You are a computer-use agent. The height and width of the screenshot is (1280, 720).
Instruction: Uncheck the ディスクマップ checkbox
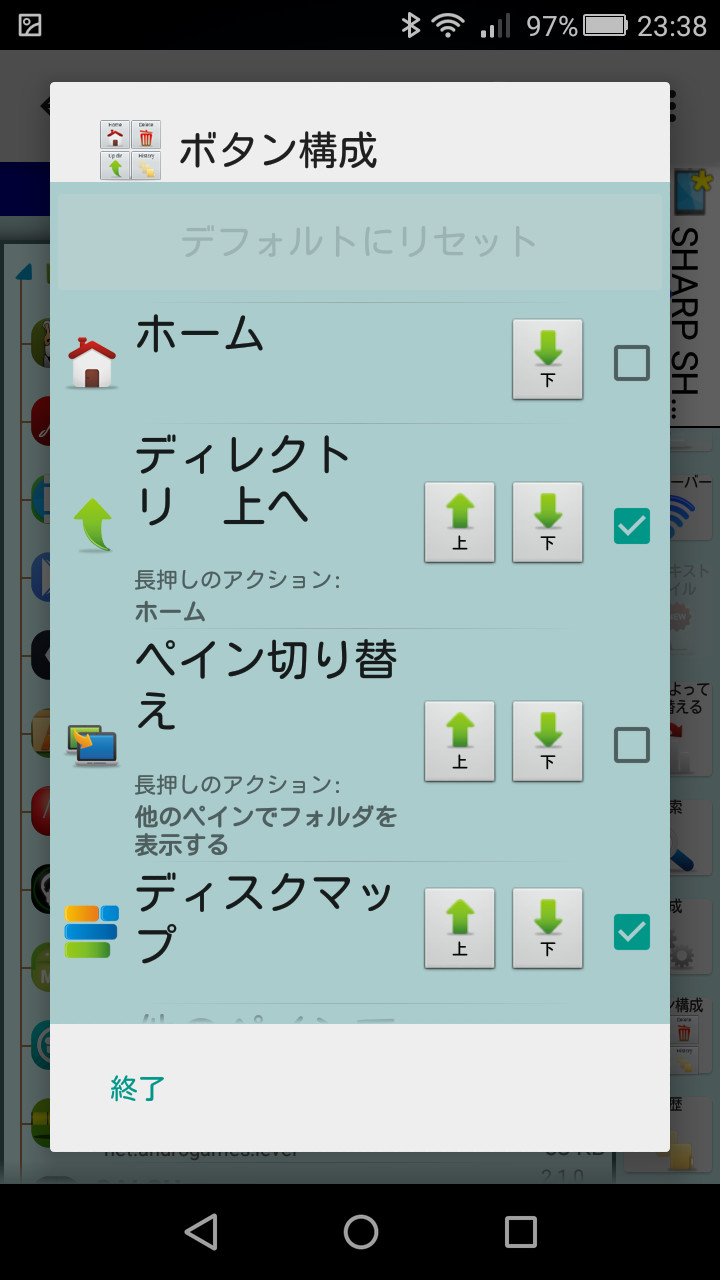(x=631, y=932)
